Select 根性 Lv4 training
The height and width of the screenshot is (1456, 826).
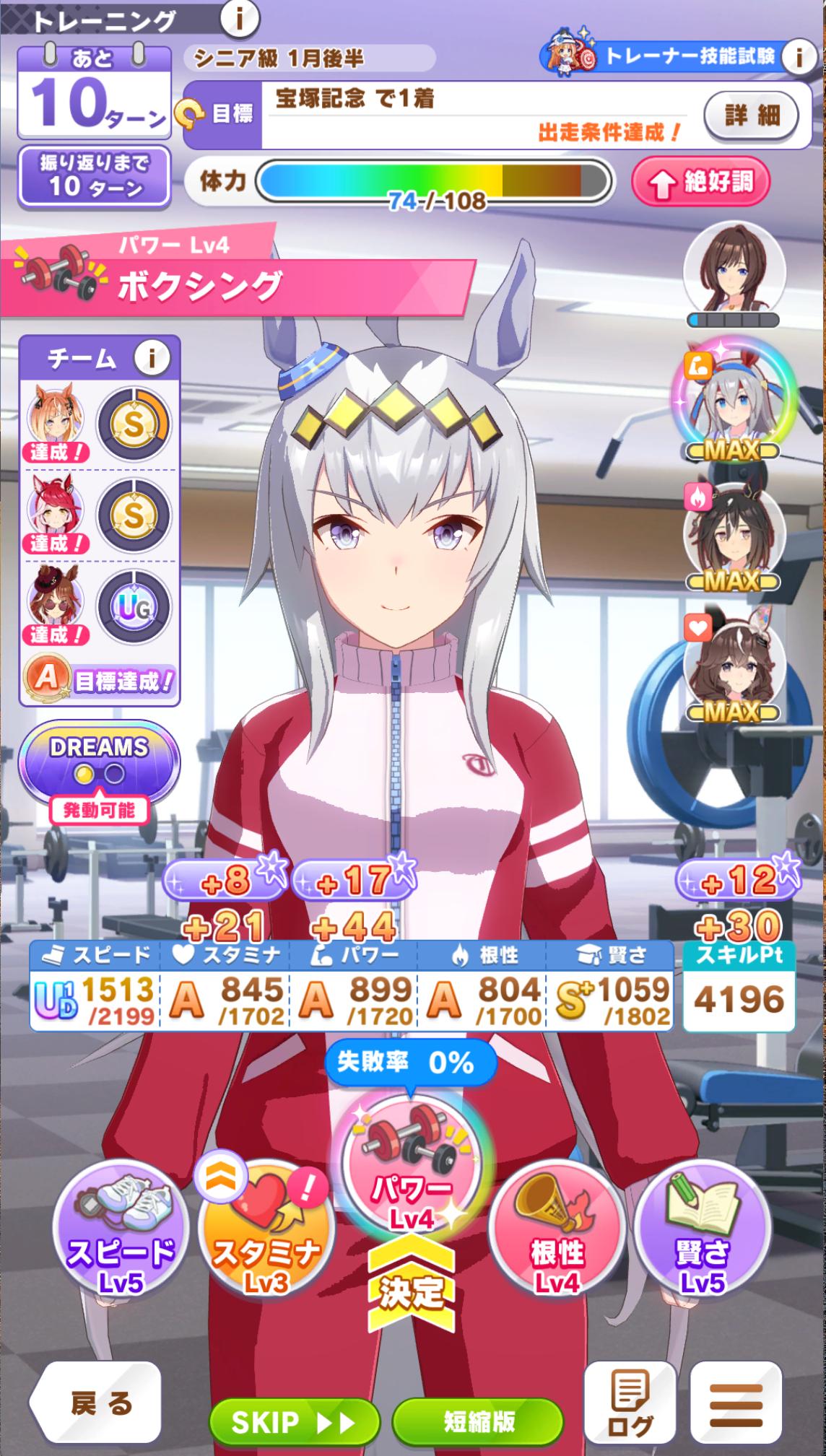pyautogui.click(x=557, y=1229)
